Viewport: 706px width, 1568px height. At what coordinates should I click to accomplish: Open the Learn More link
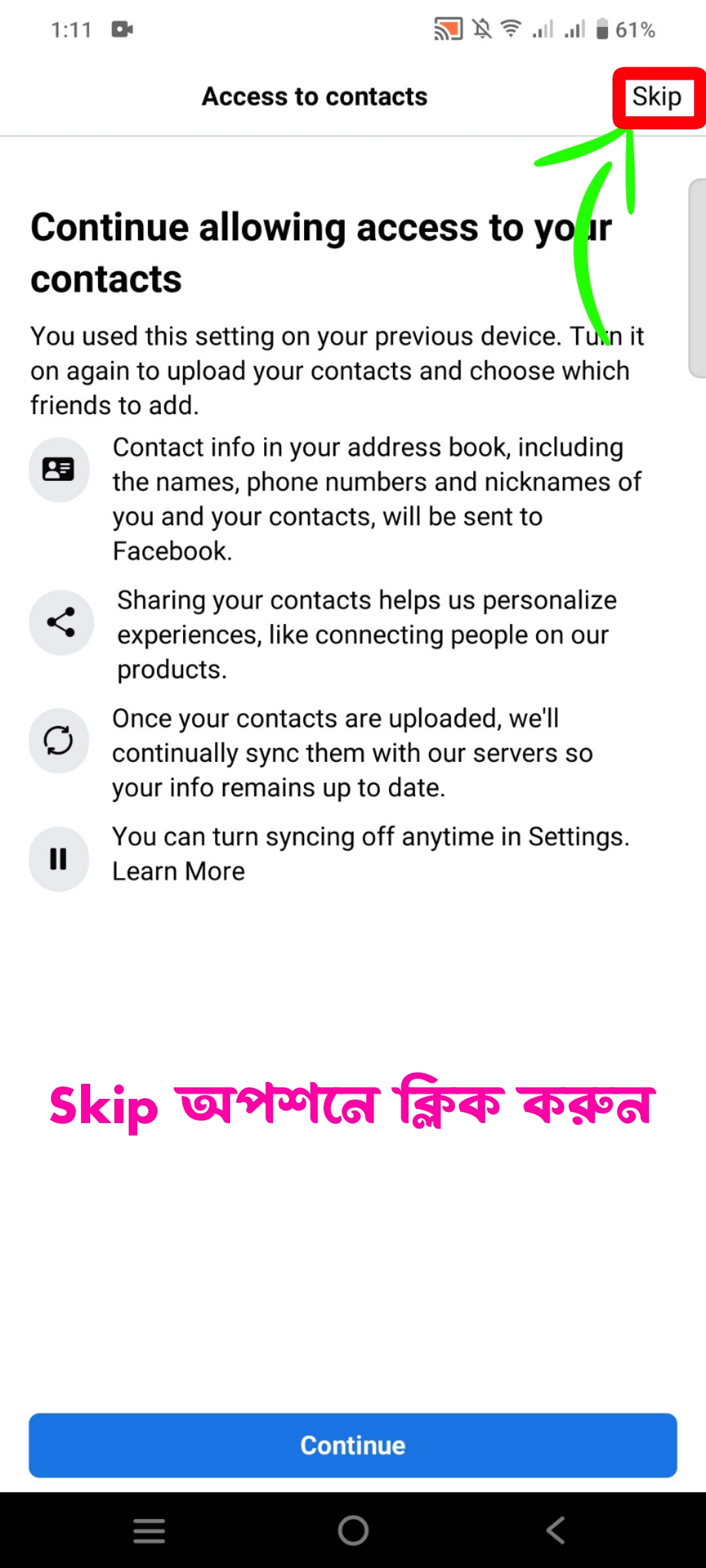click(x=178, y=872)
